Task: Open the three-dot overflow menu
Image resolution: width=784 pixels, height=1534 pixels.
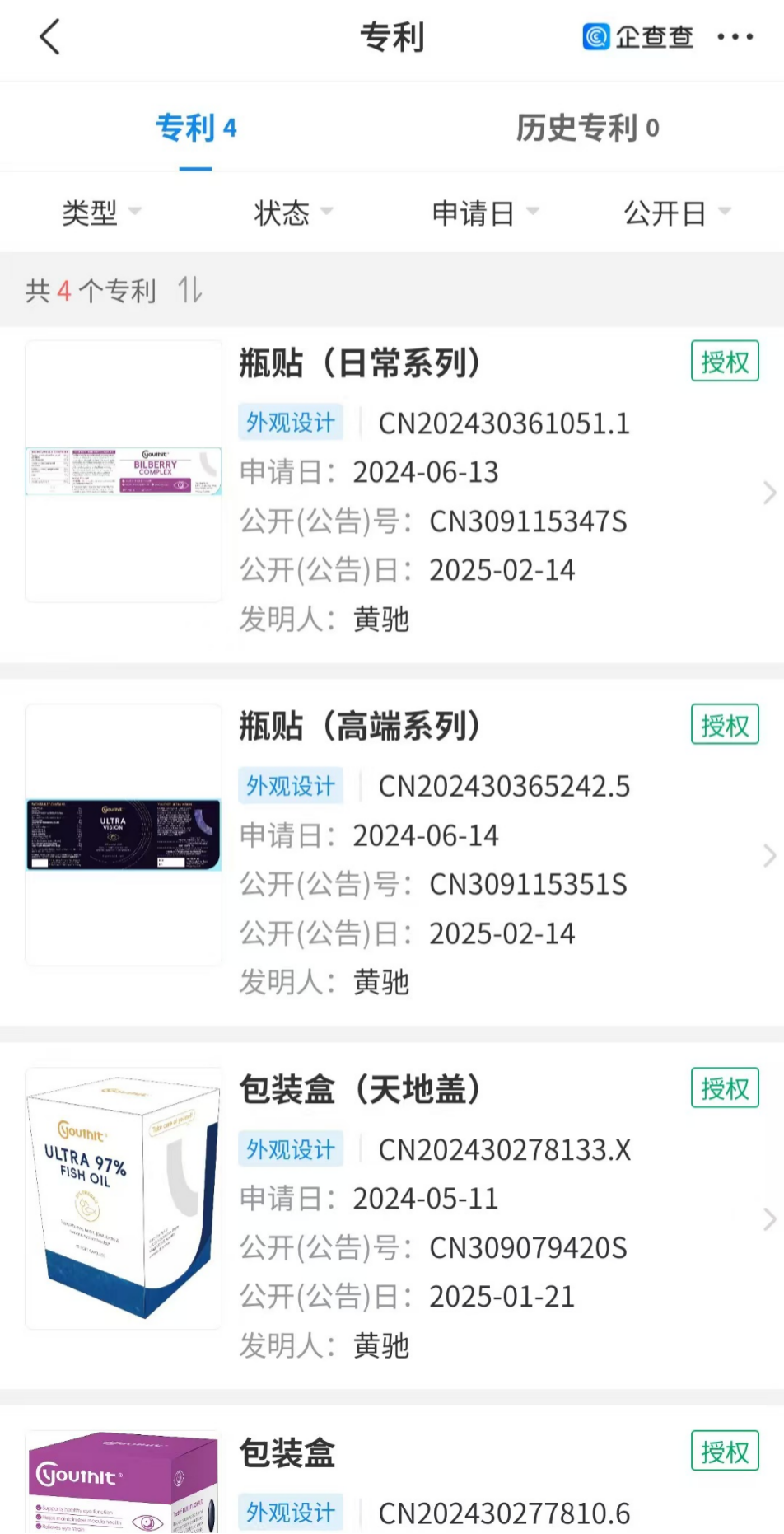Action: coord(735,37)
